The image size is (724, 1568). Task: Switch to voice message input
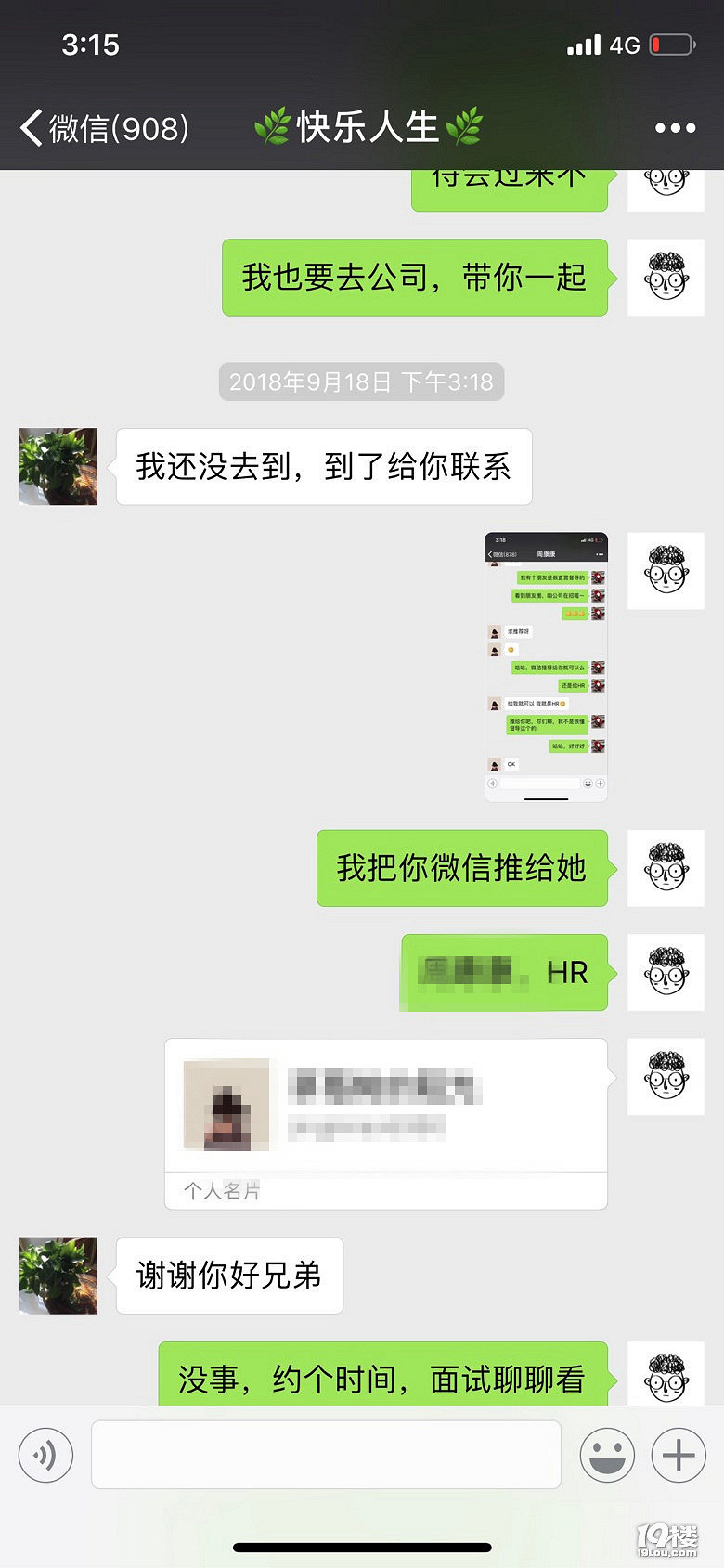tap(45, 1455)
